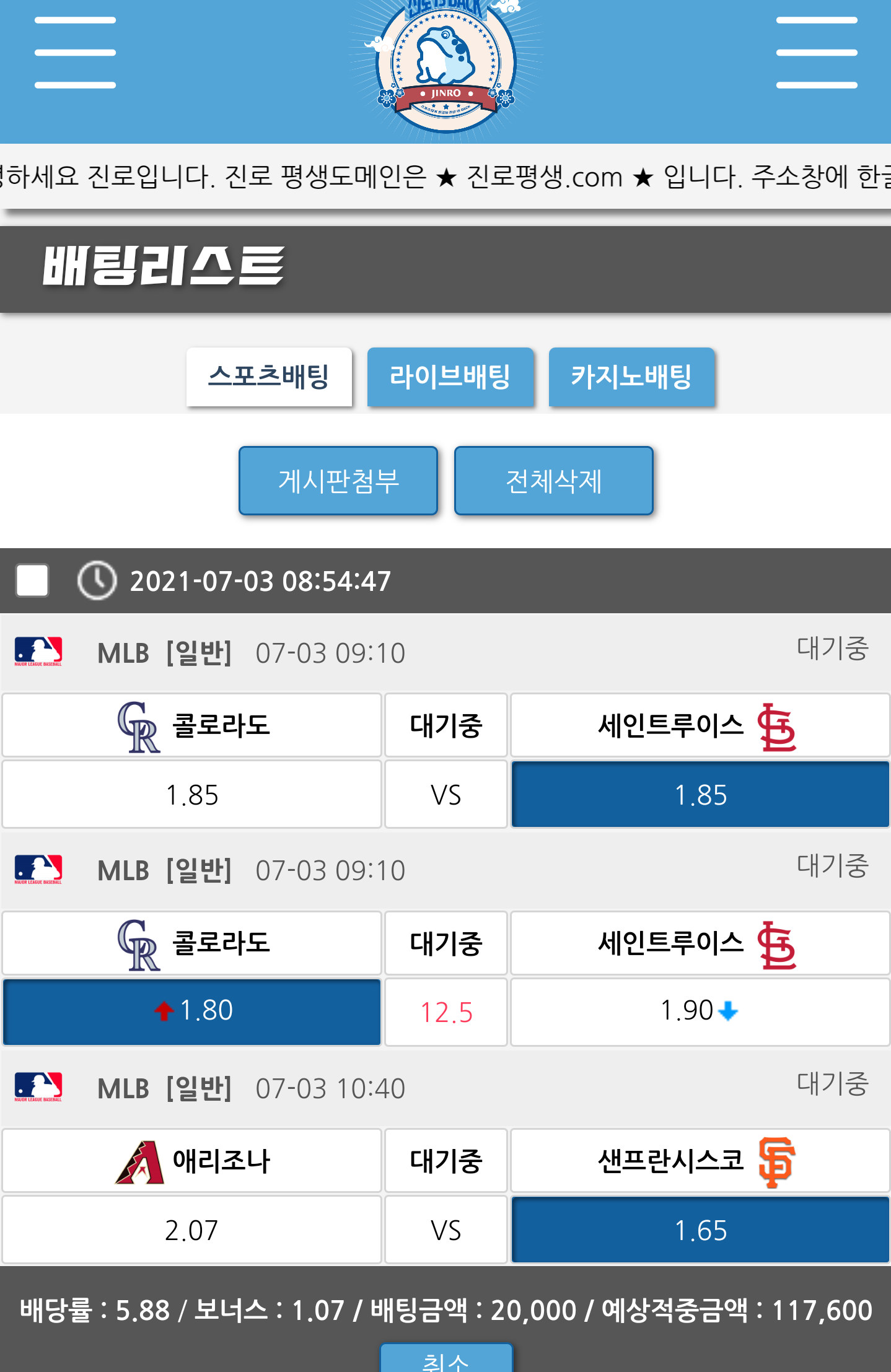891x1372 pixels.
Task: Switch to 카지노배팅 tab
Action: point(631,377)
